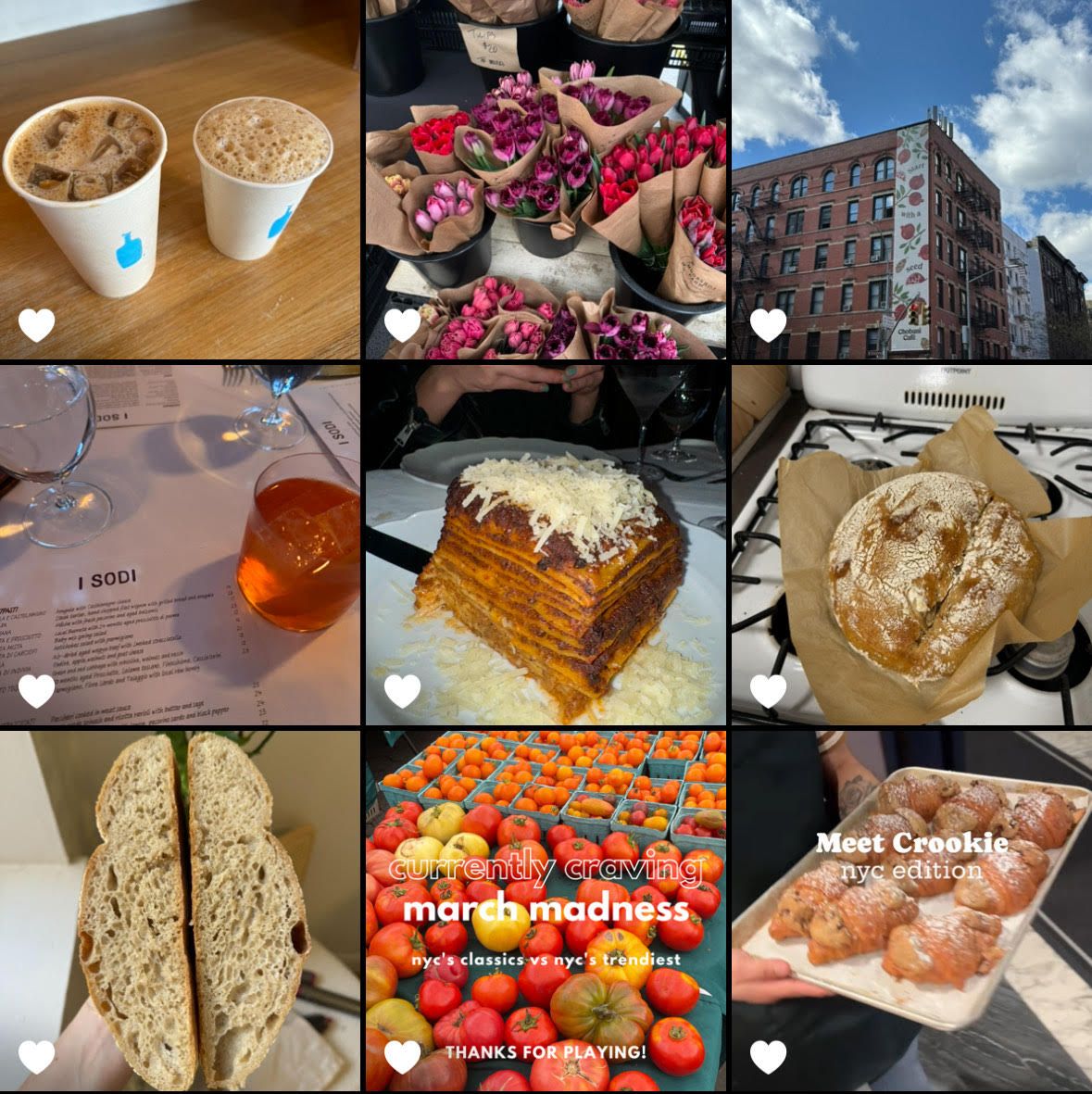Unlike the march madness post heart
Viewport: 1092px width, 1094px height.
[x=402, y=1057]
